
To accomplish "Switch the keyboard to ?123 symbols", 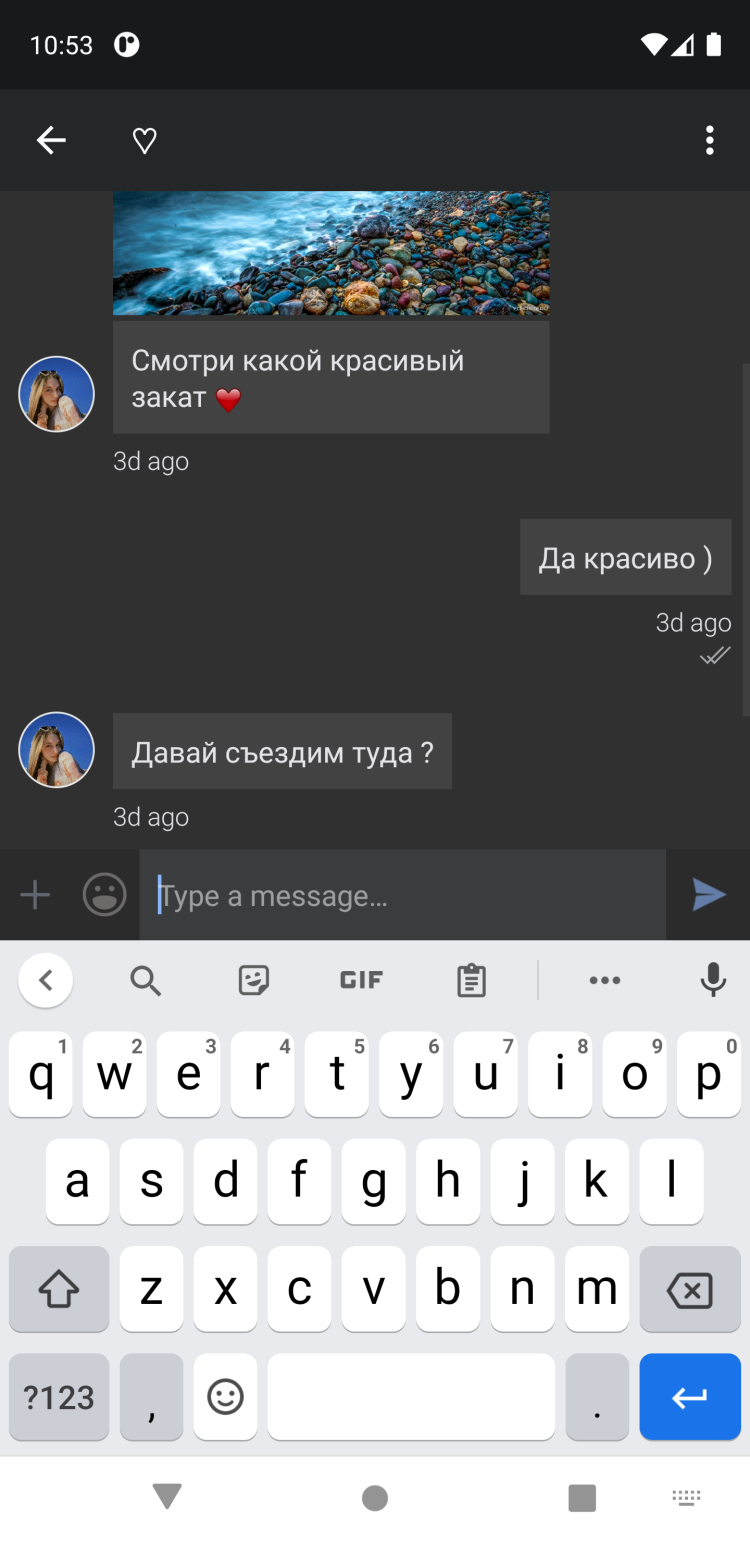I will point(59,1397).
